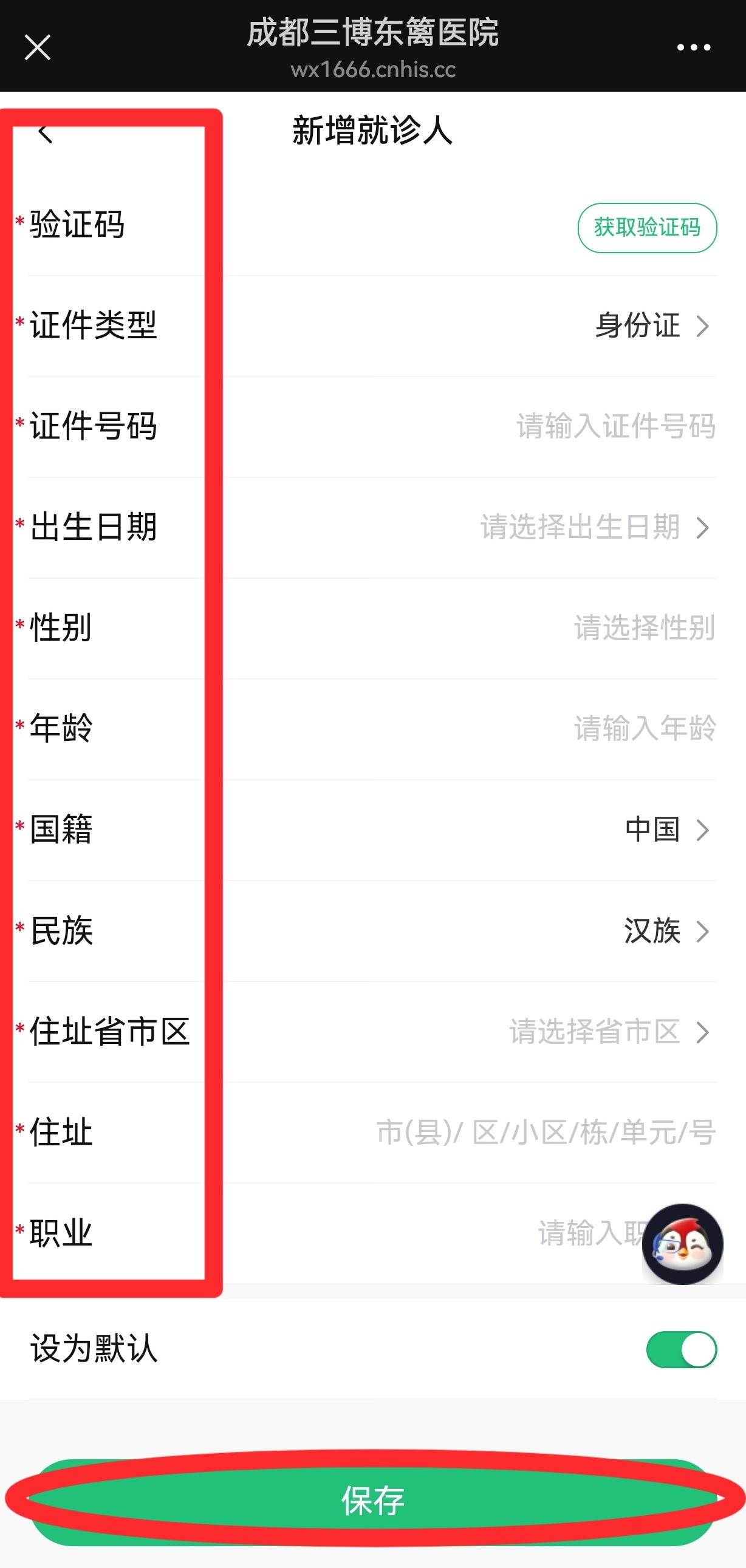Screen dimensions: 746x1568
Task: Tap 获取验证码 to get a code
Action: pos(647,228)
